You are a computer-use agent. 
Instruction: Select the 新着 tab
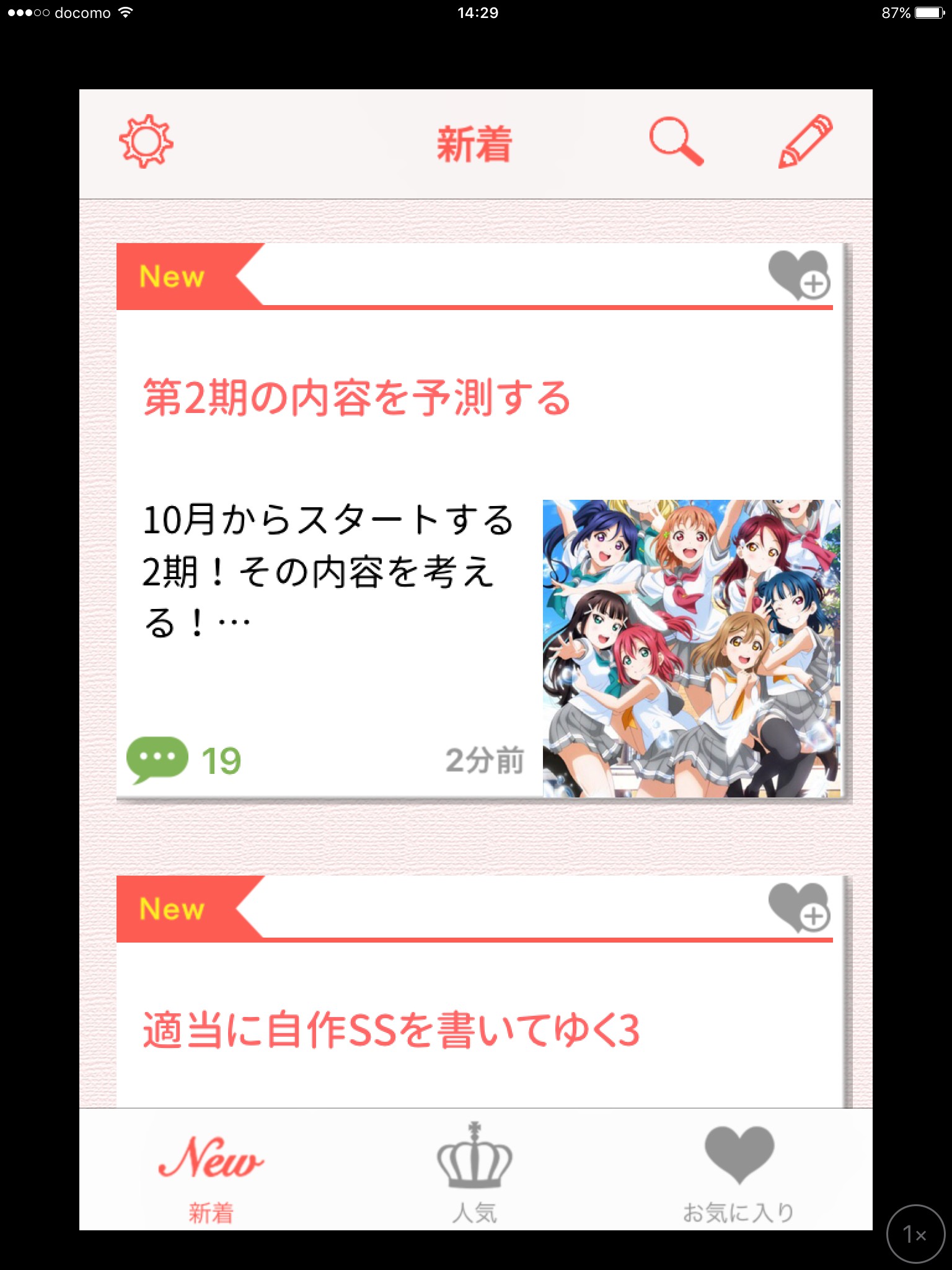pos(211,1172)
